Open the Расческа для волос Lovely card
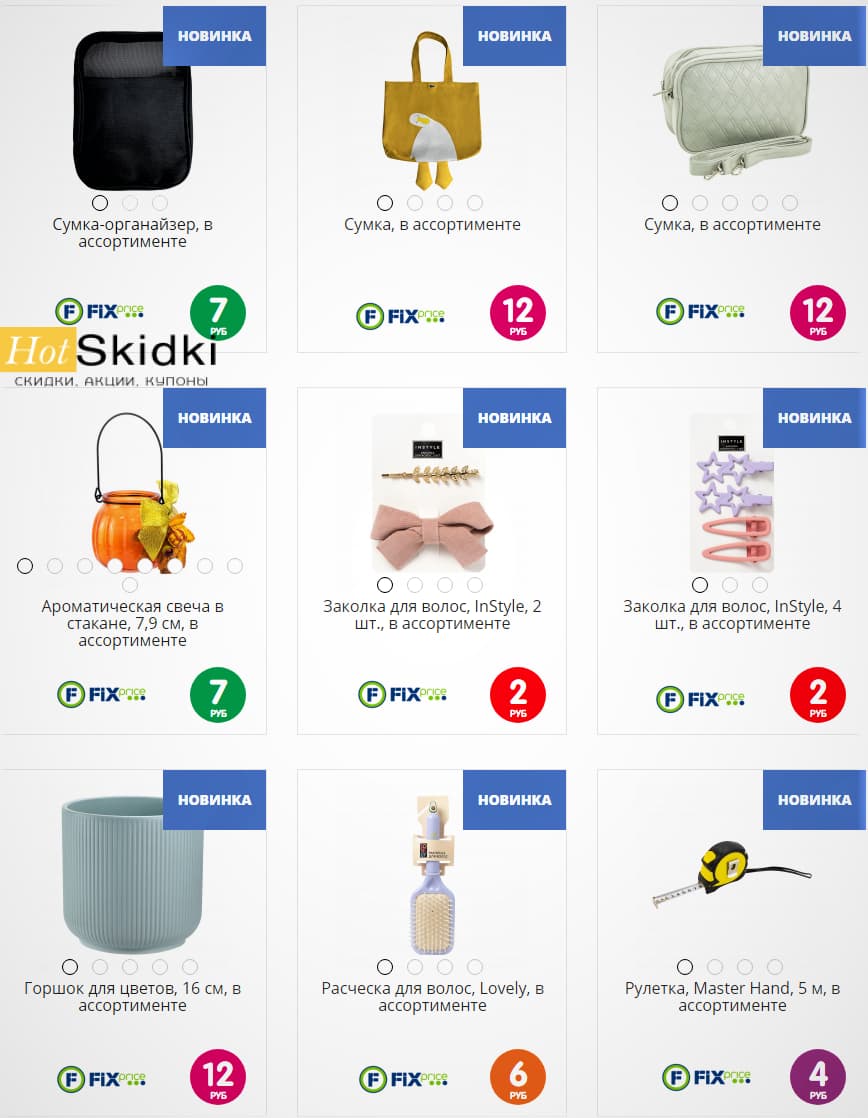The height and width of the screenshot is (1118, 868). 432,997
